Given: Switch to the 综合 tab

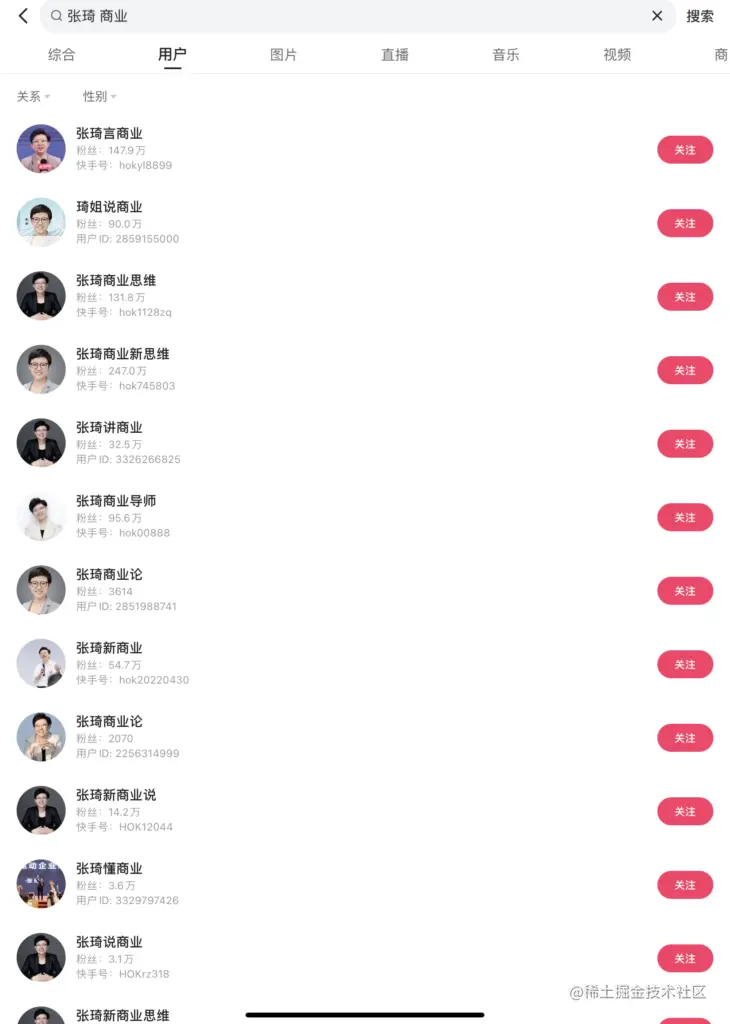Looking at the screenshot, I should pos(62,55).
